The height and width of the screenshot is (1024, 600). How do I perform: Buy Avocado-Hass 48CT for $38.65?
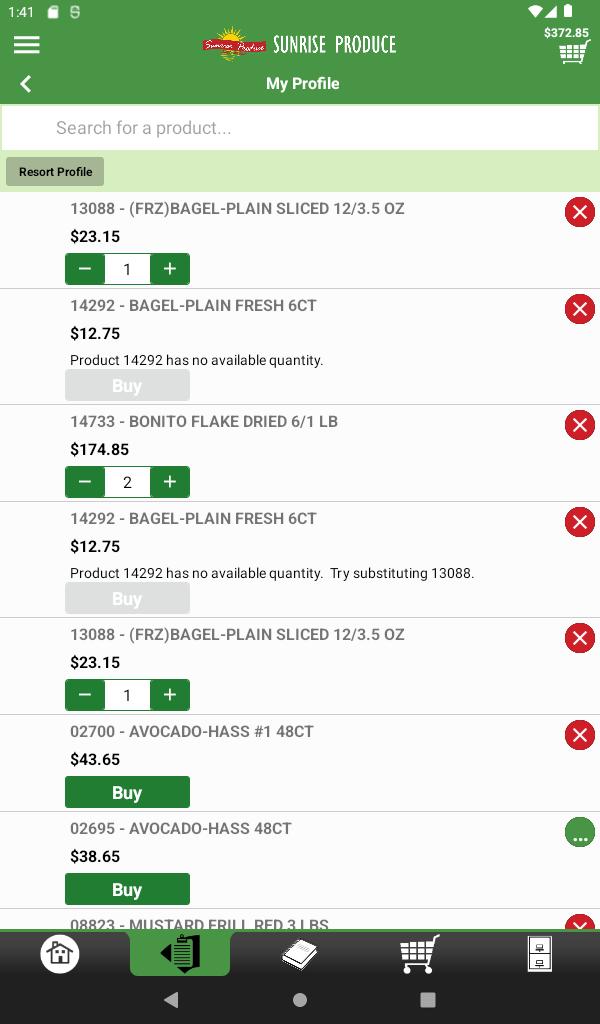pyautogui.click(x=127, y=889)
